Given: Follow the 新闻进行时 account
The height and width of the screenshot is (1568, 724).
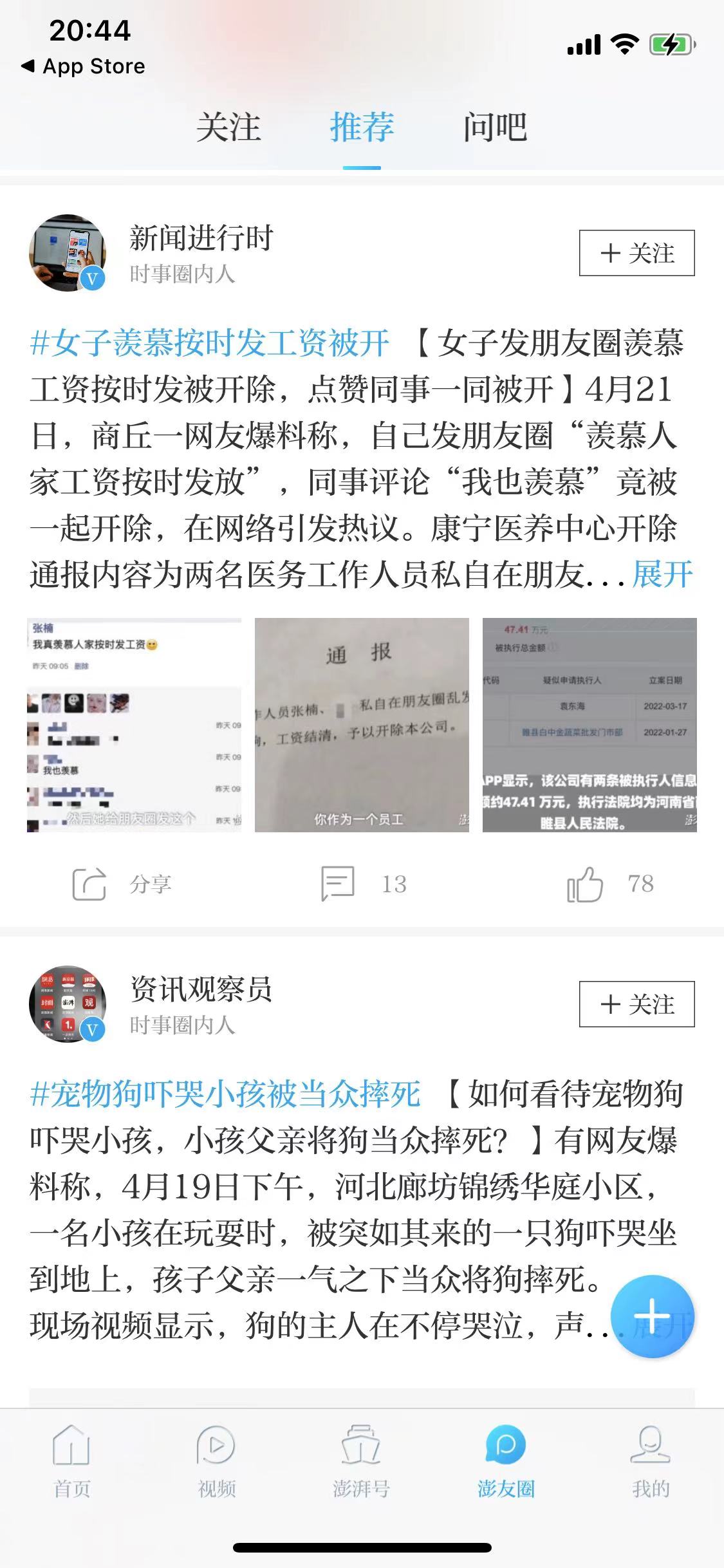Looking at the screenshot, I should pyautogui.click(x=636, y=253).
